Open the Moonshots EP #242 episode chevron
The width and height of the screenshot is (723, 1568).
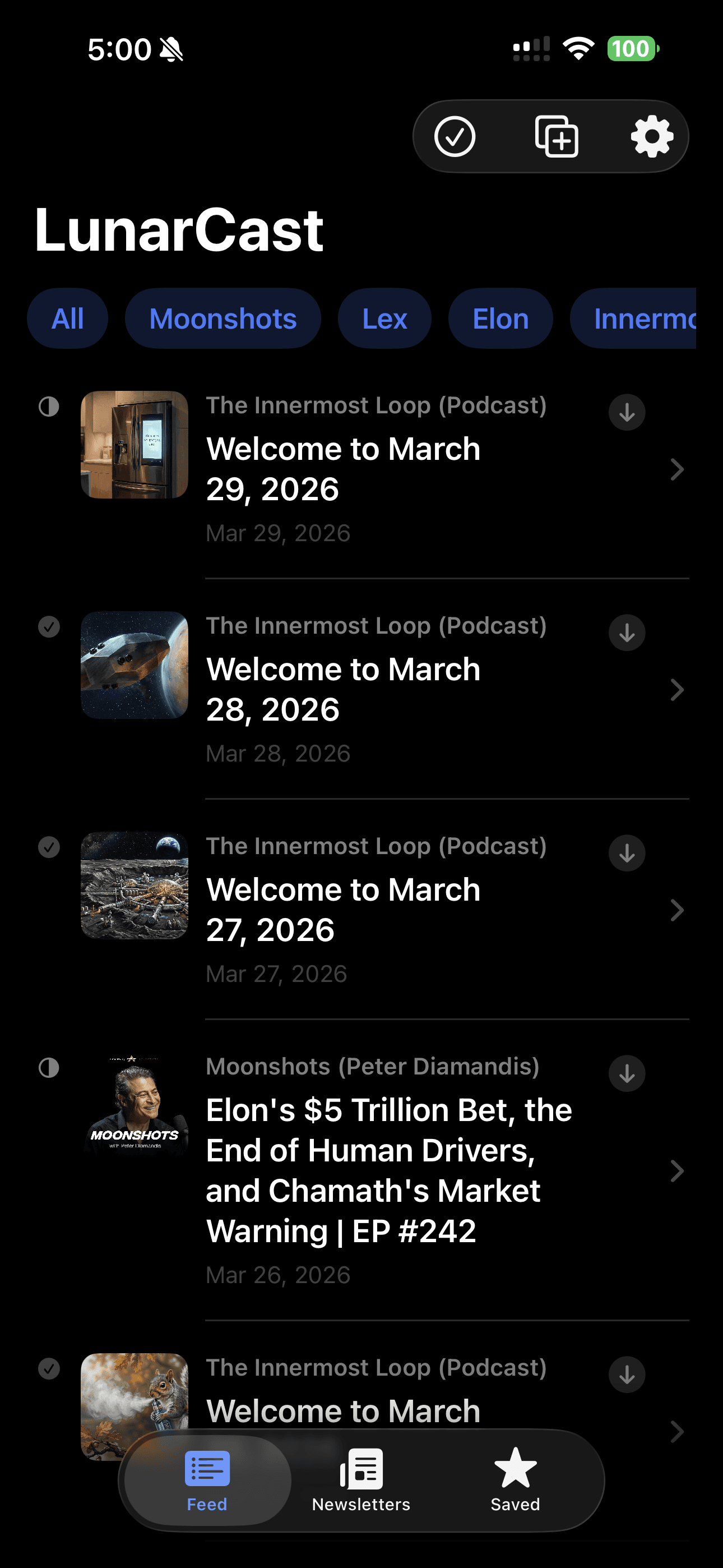pos(678,1170)
